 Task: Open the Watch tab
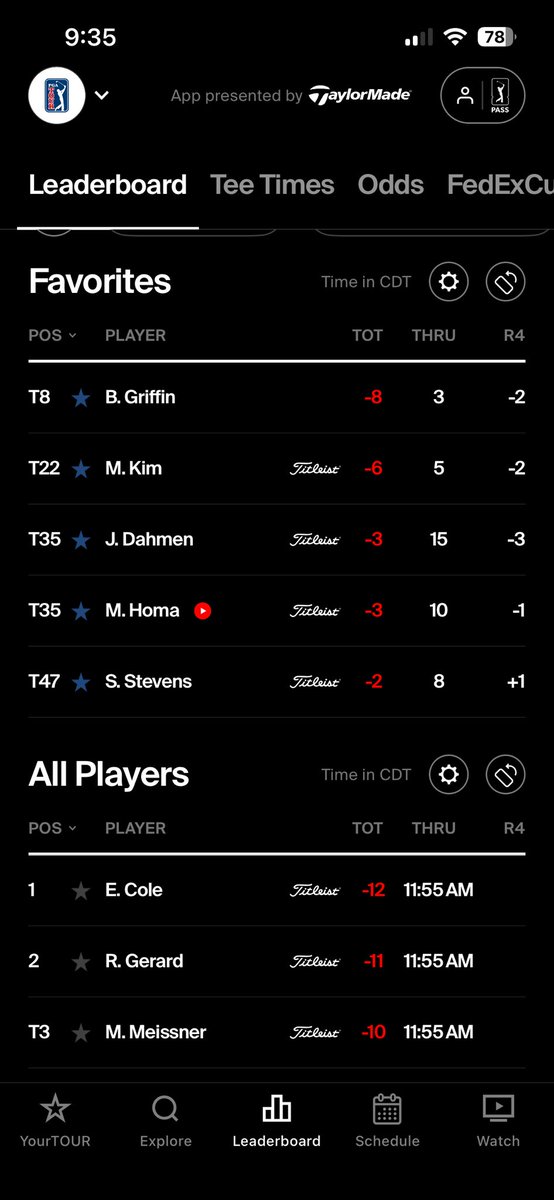tap(498, 1121)
